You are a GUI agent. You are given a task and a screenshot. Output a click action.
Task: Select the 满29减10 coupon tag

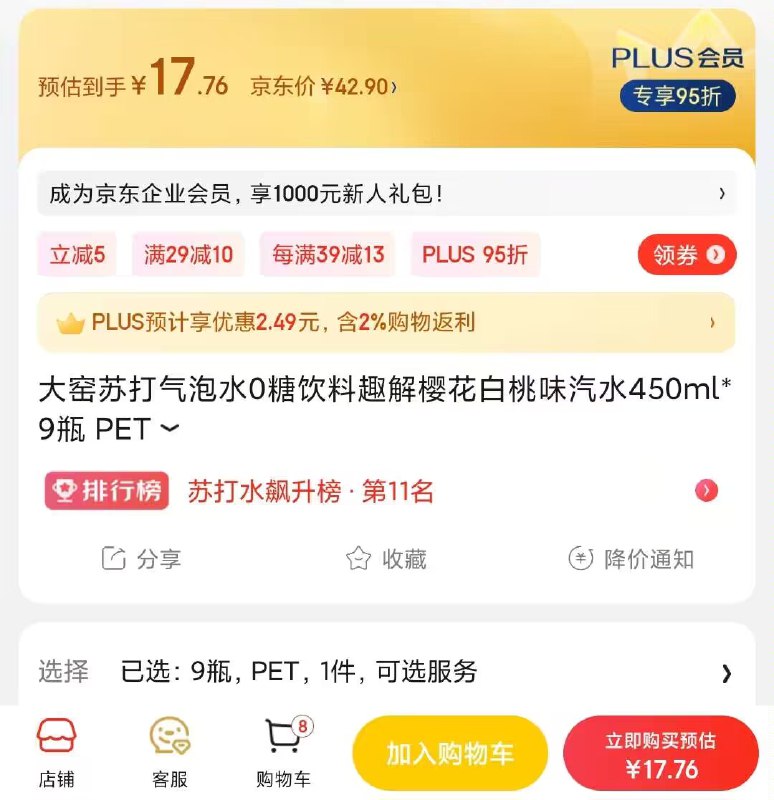[x=186, y=254]
